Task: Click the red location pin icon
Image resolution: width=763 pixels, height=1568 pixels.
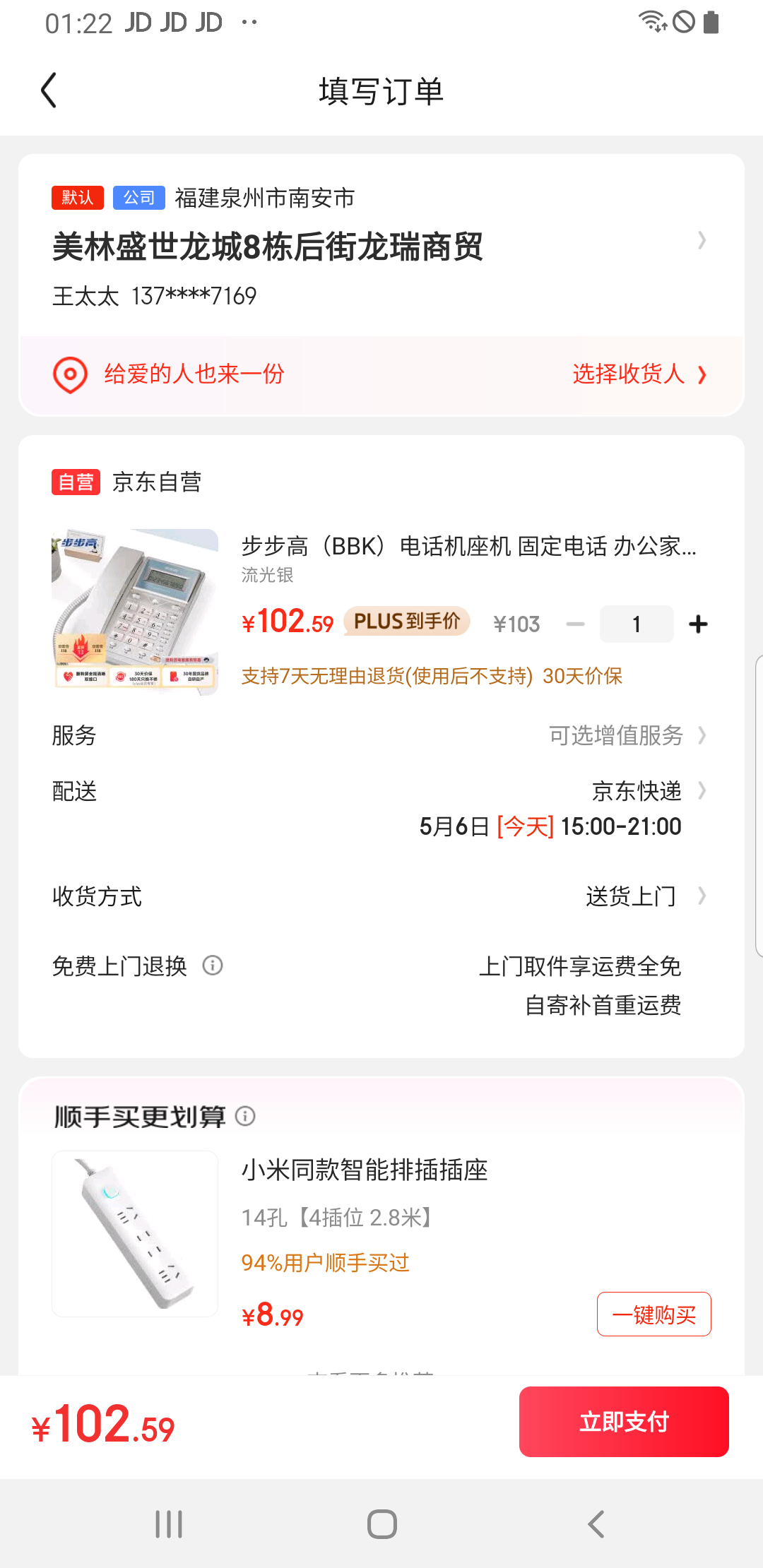Action: (x=69, y=374)
